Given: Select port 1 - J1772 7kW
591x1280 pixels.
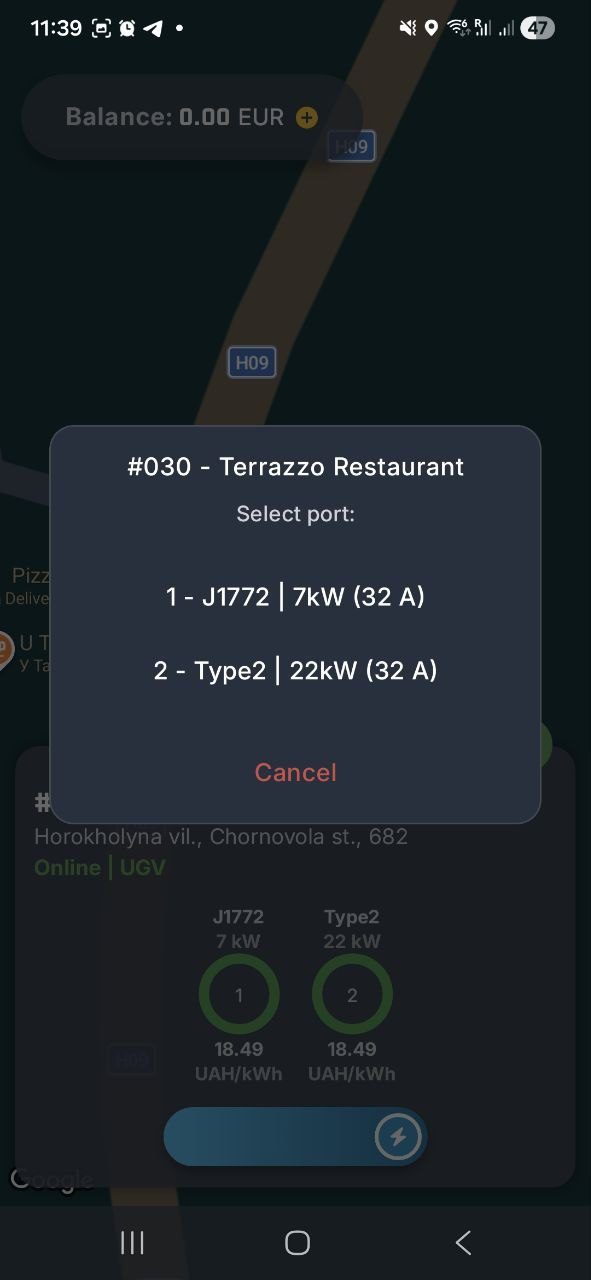Looking at the screenshot, I should tap(295, 597).
